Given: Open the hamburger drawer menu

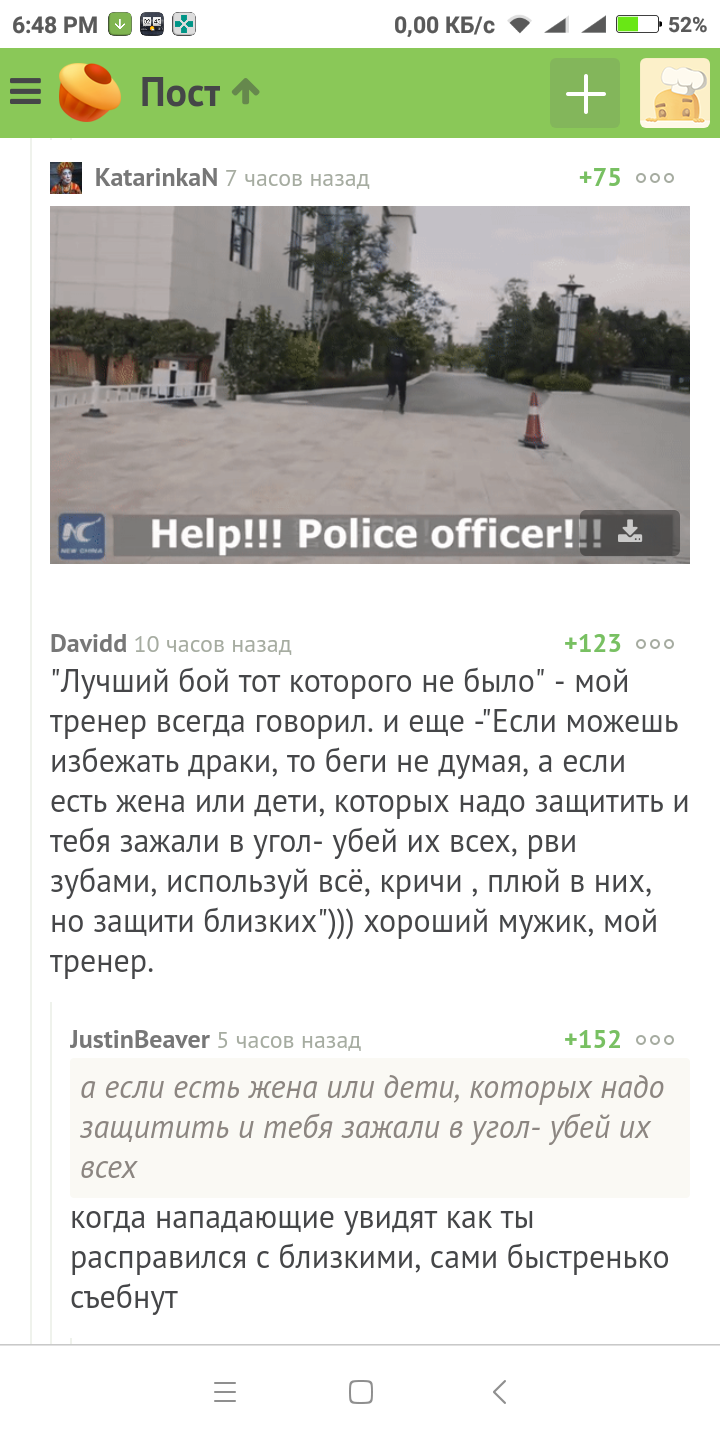Looking at the screenshot, I should pos(26,93).
